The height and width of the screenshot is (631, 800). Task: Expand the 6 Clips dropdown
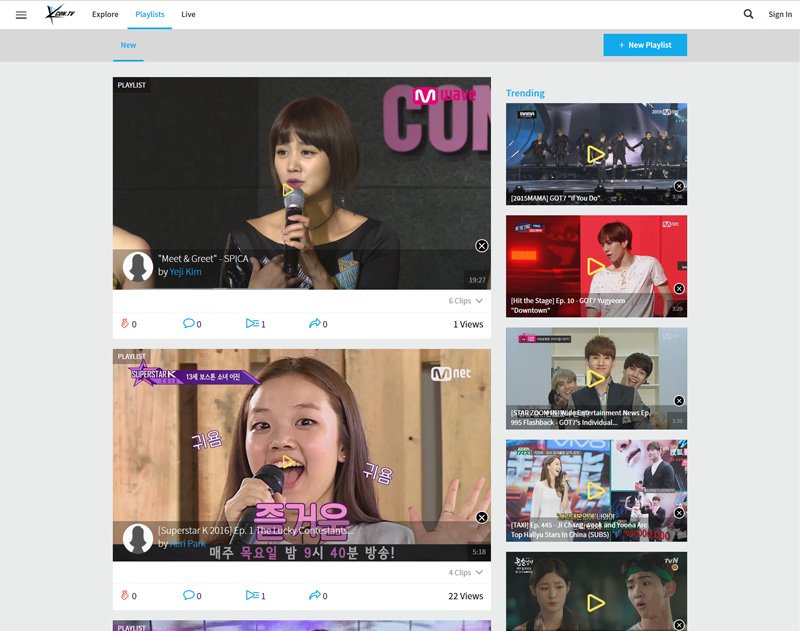[466, 301]
